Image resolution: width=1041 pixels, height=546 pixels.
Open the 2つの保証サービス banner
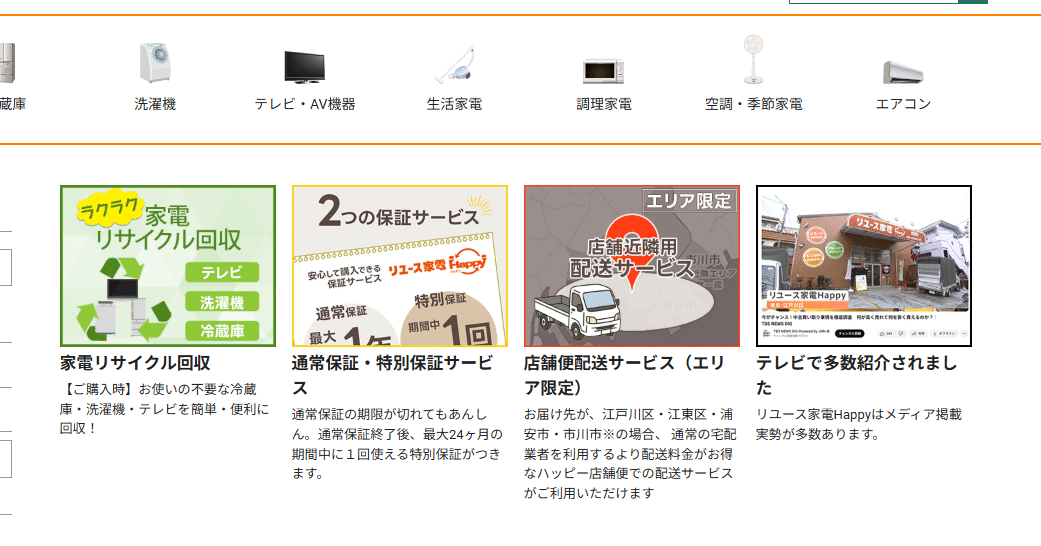pyautogui.click(x=400, y=266)
